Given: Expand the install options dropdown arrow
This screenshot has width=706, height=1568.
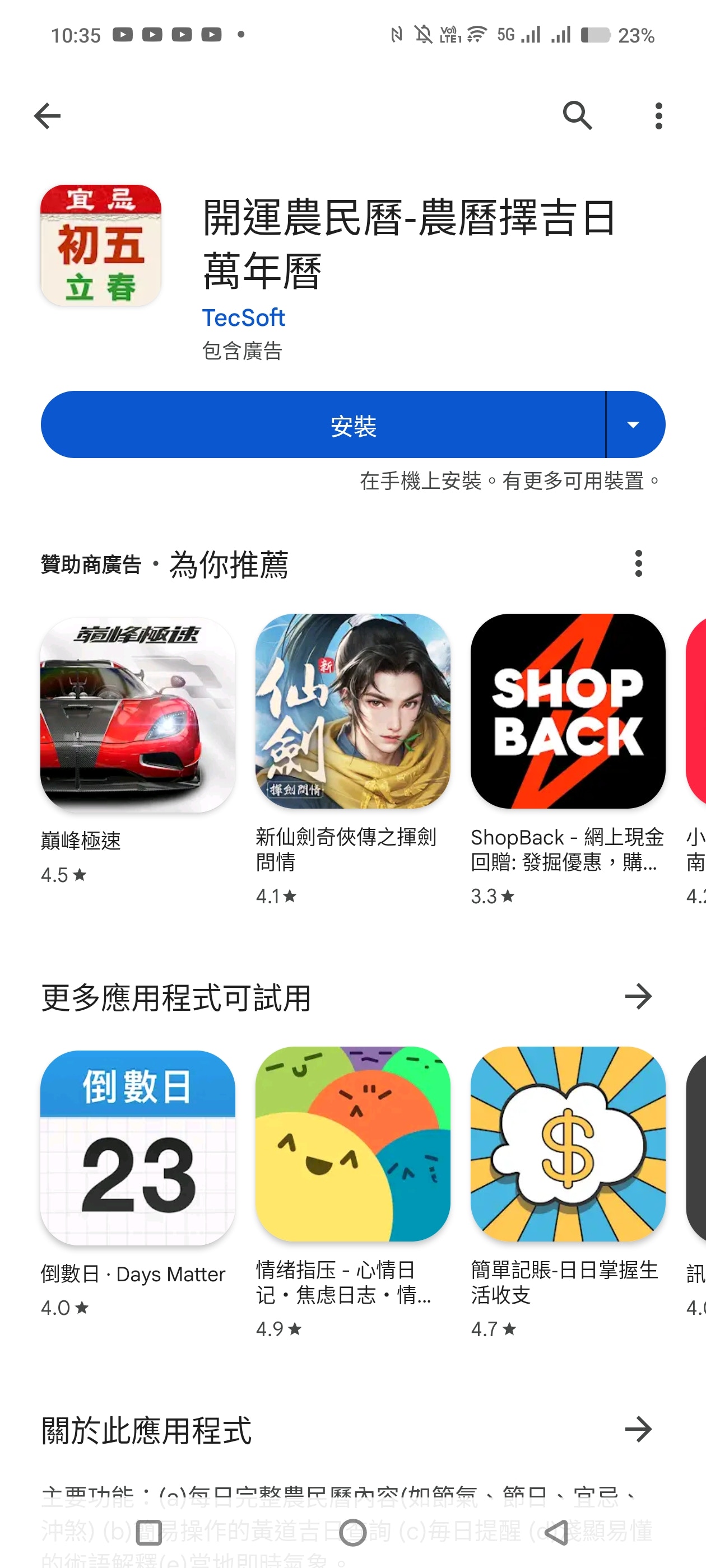Looking at the screenshot, I should pyautogui.click(x=635, y=425).
